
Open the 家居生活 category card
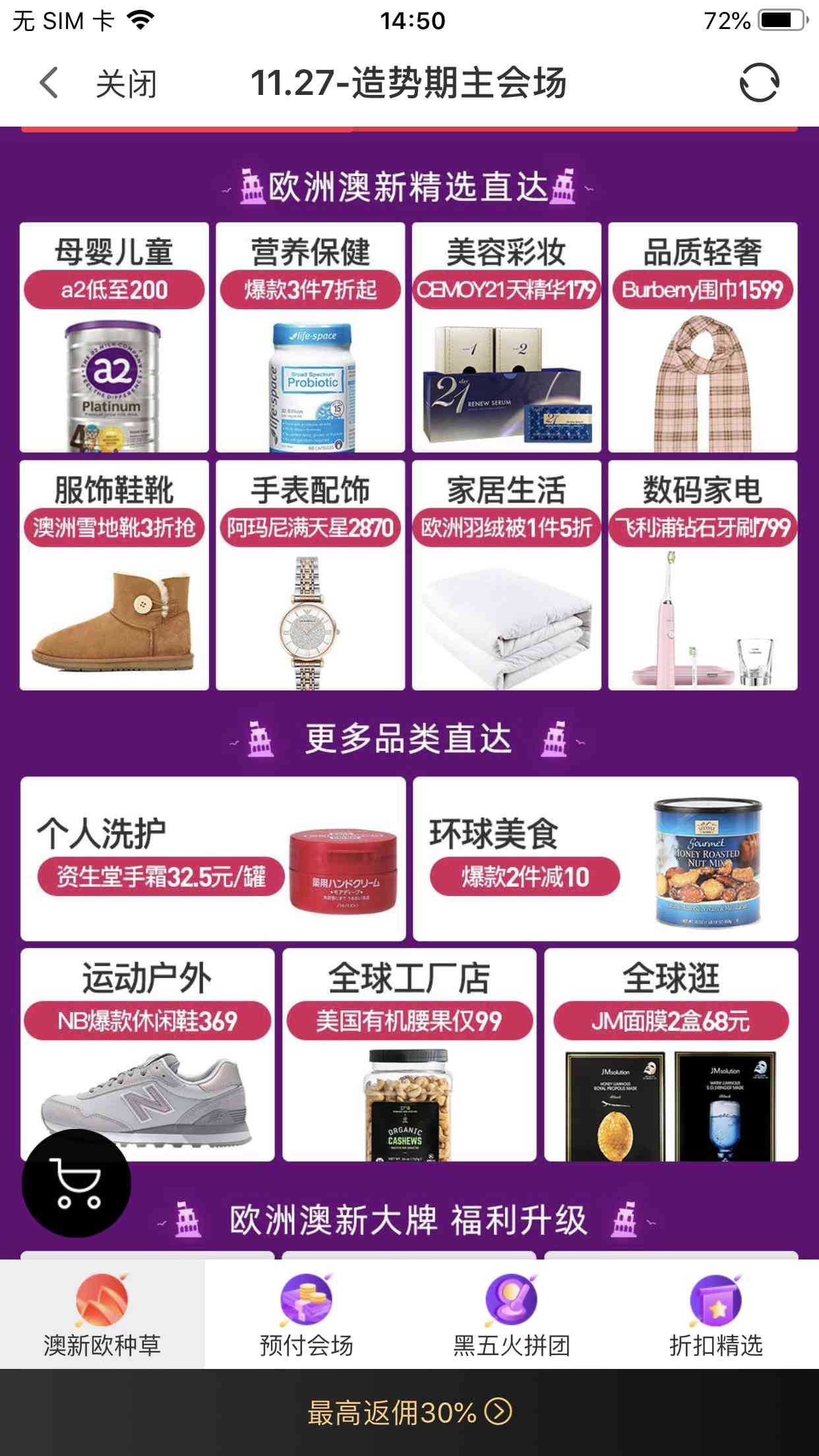[506, 575]
